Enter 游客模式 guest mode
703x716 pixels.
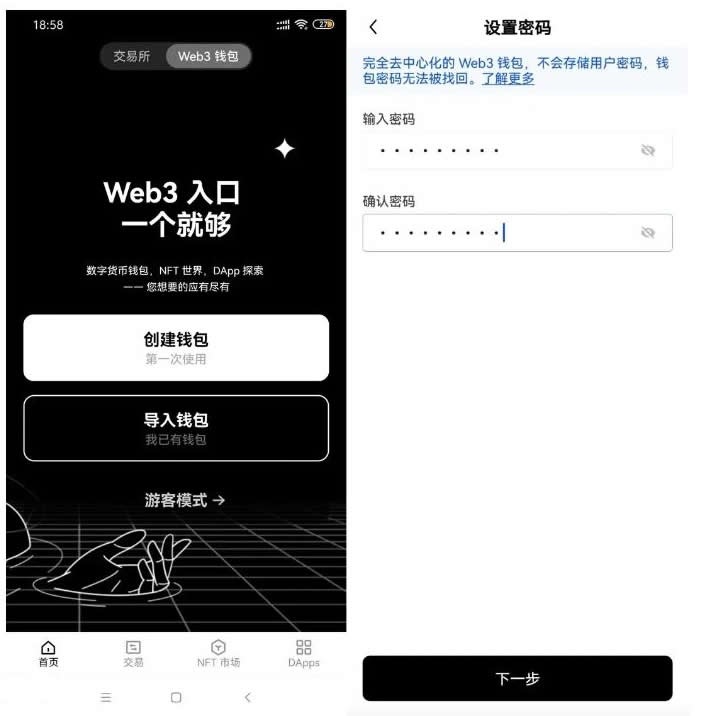point(185,500)
